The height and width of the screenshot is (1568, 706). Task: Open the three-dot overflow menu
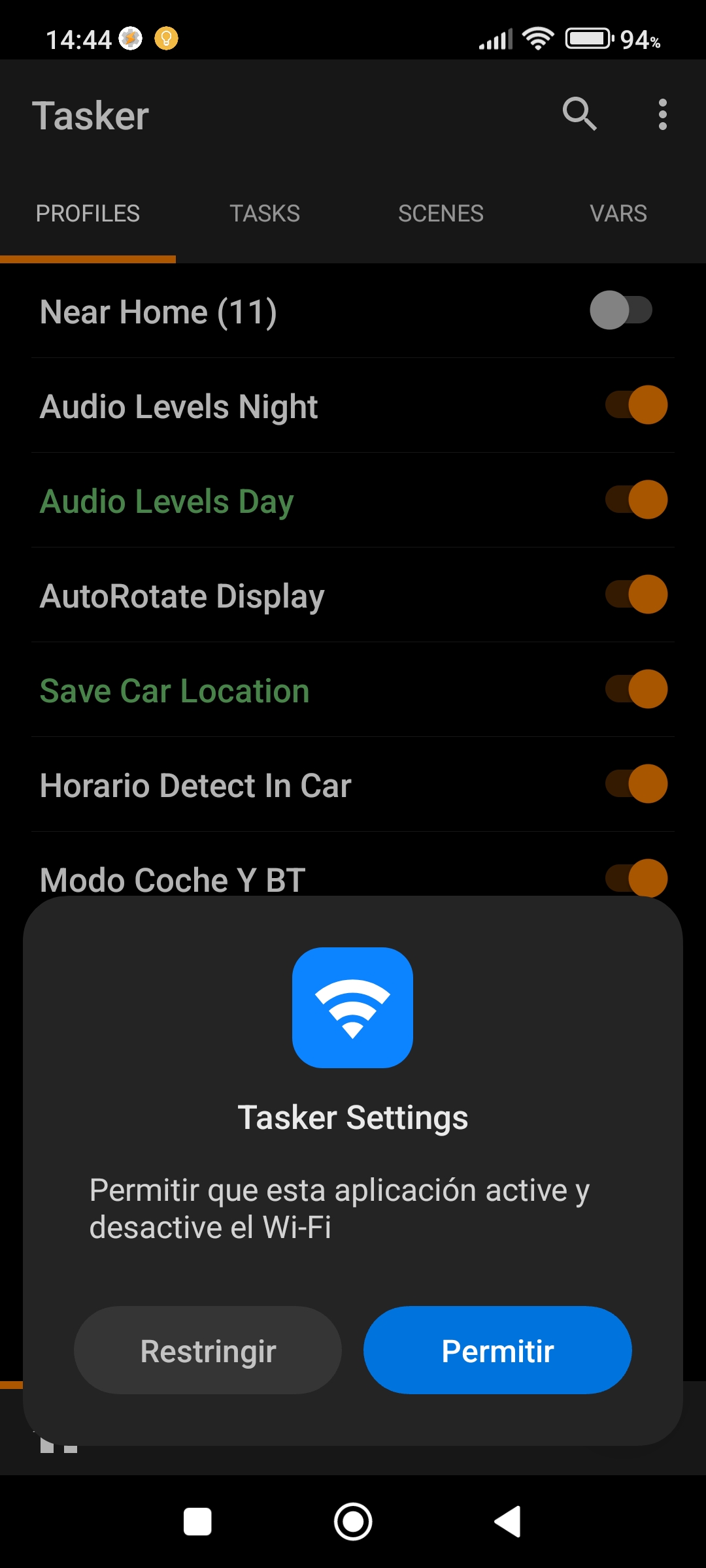(x=662, y=114)
